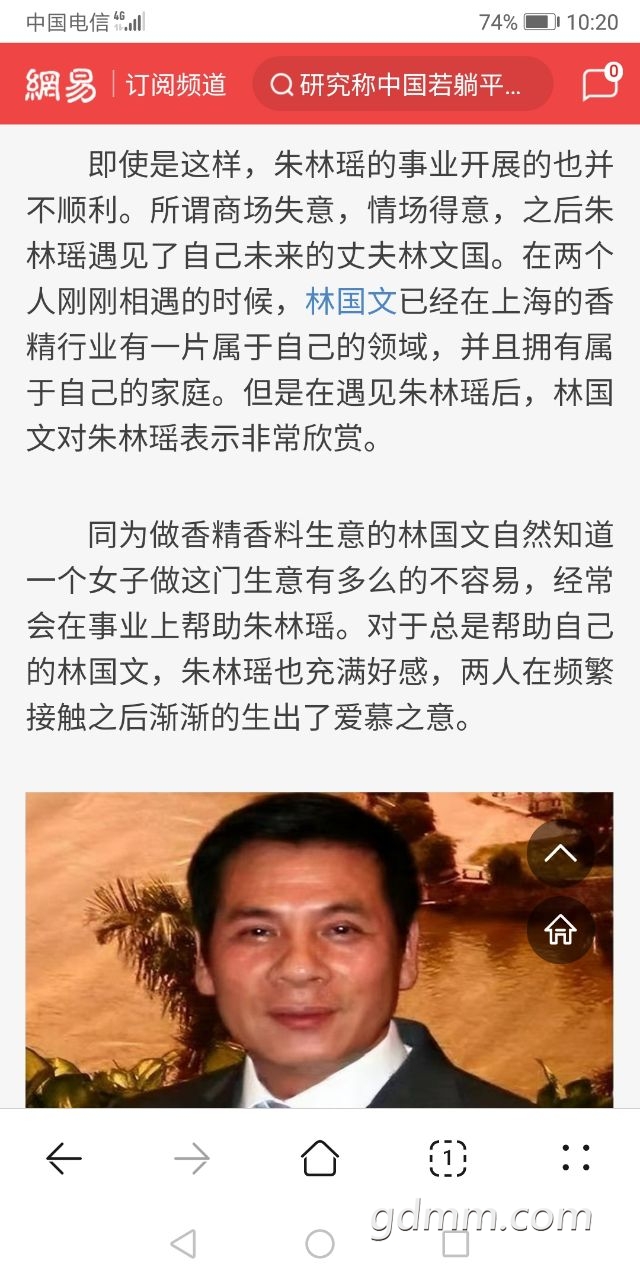Tap the search box with 研究称中国若躺平
Viewport: 640px width, 1280px height.
[402, 84]
